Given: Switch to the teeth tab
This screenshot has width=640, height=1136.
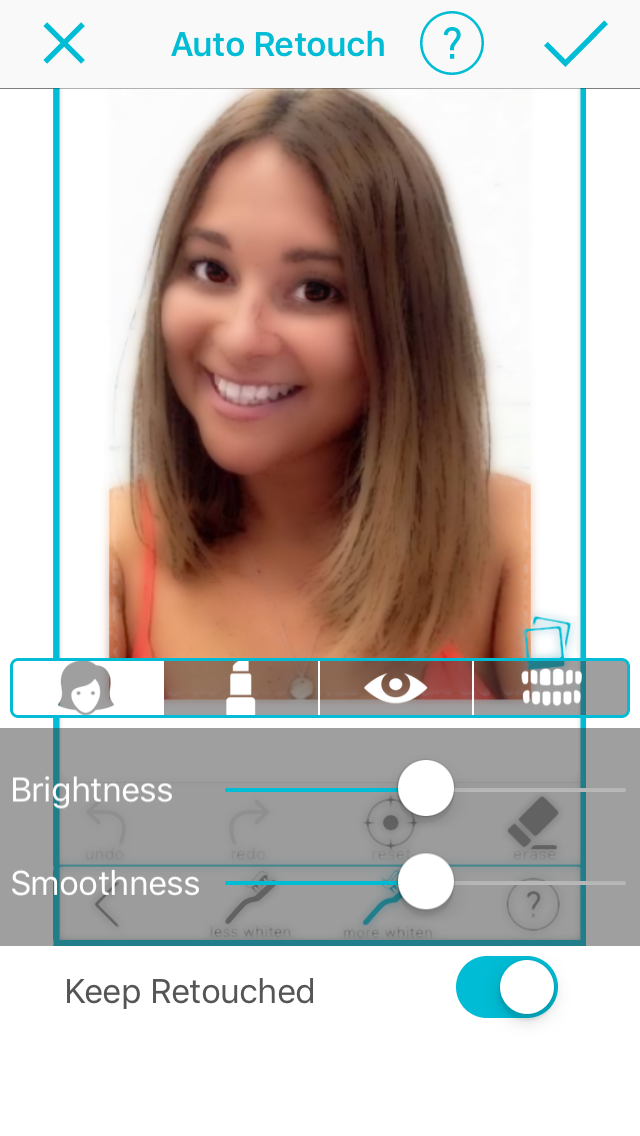Looking at the screenshot, I should tap(551, 688).
